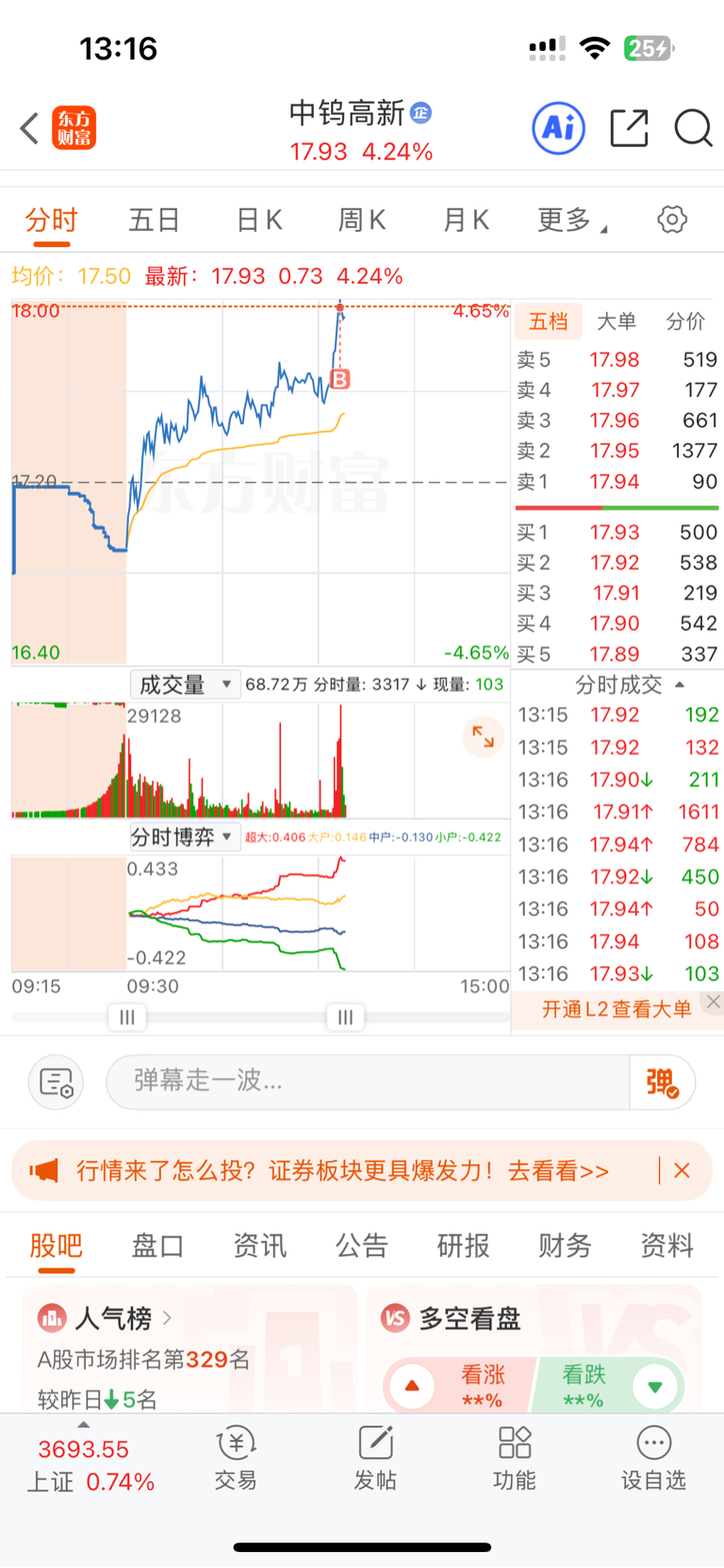Image resolution: width=724 pixels, height=1568 pixels.
Task: Switch to the 五日 chart tab
Action: pos(155,220)
